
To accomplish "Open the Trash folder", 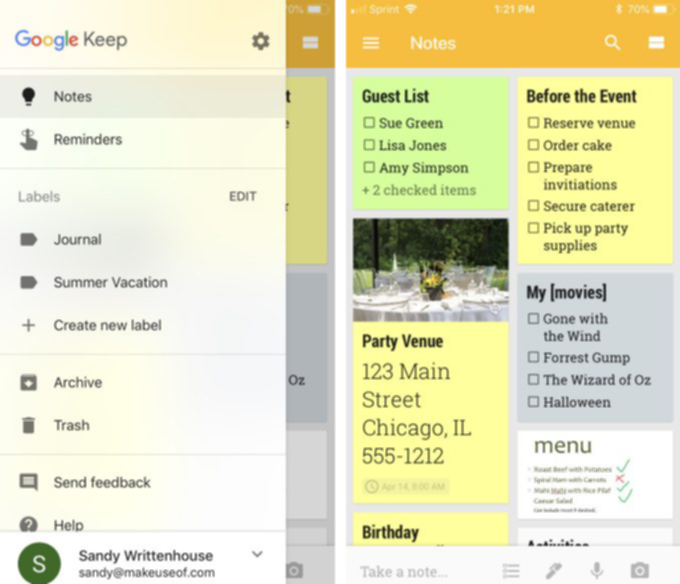I will click(x=71, y=425).
